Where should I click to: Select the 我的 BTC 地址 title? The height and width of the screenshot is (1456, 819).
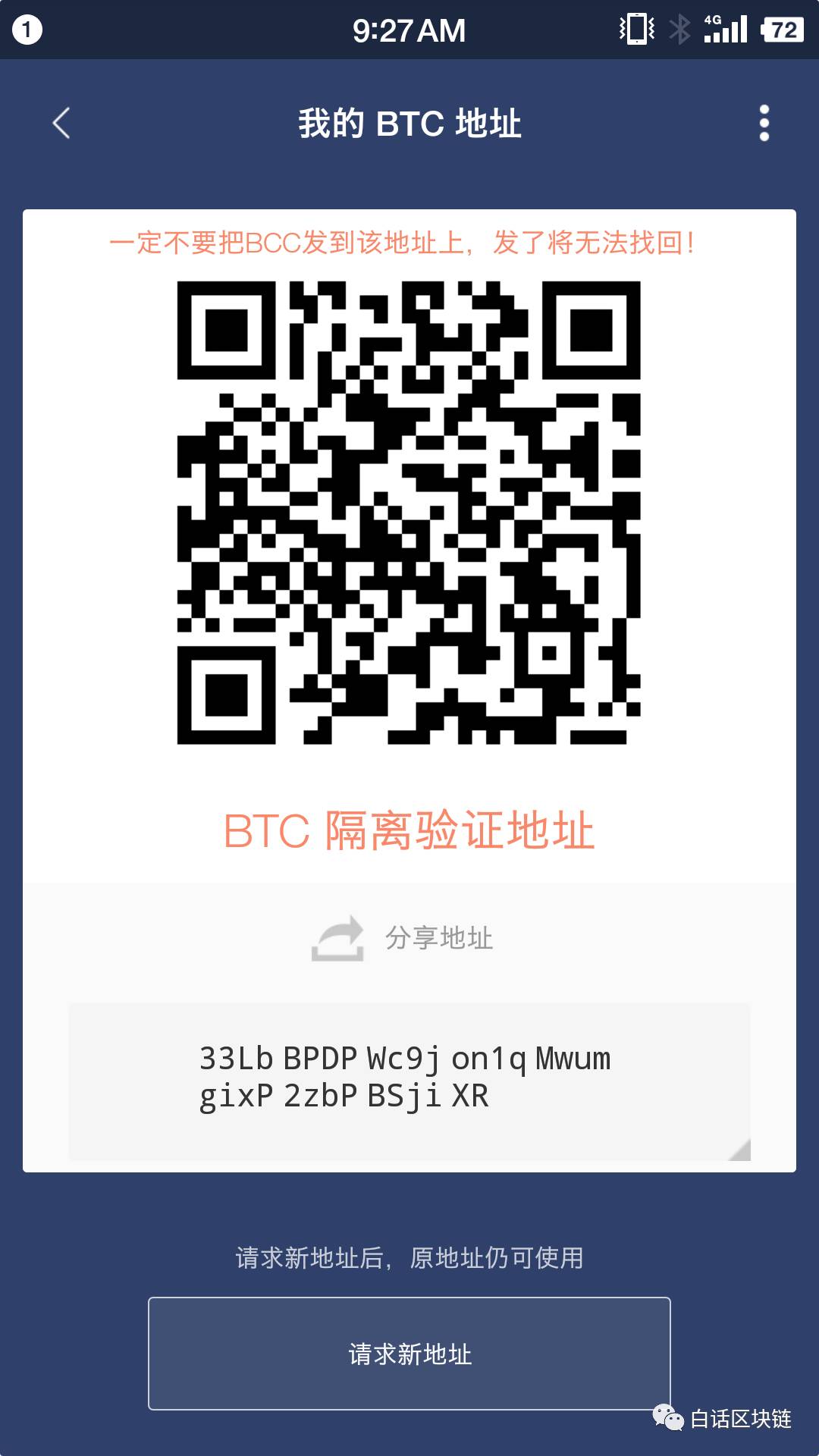click(409, 124)
